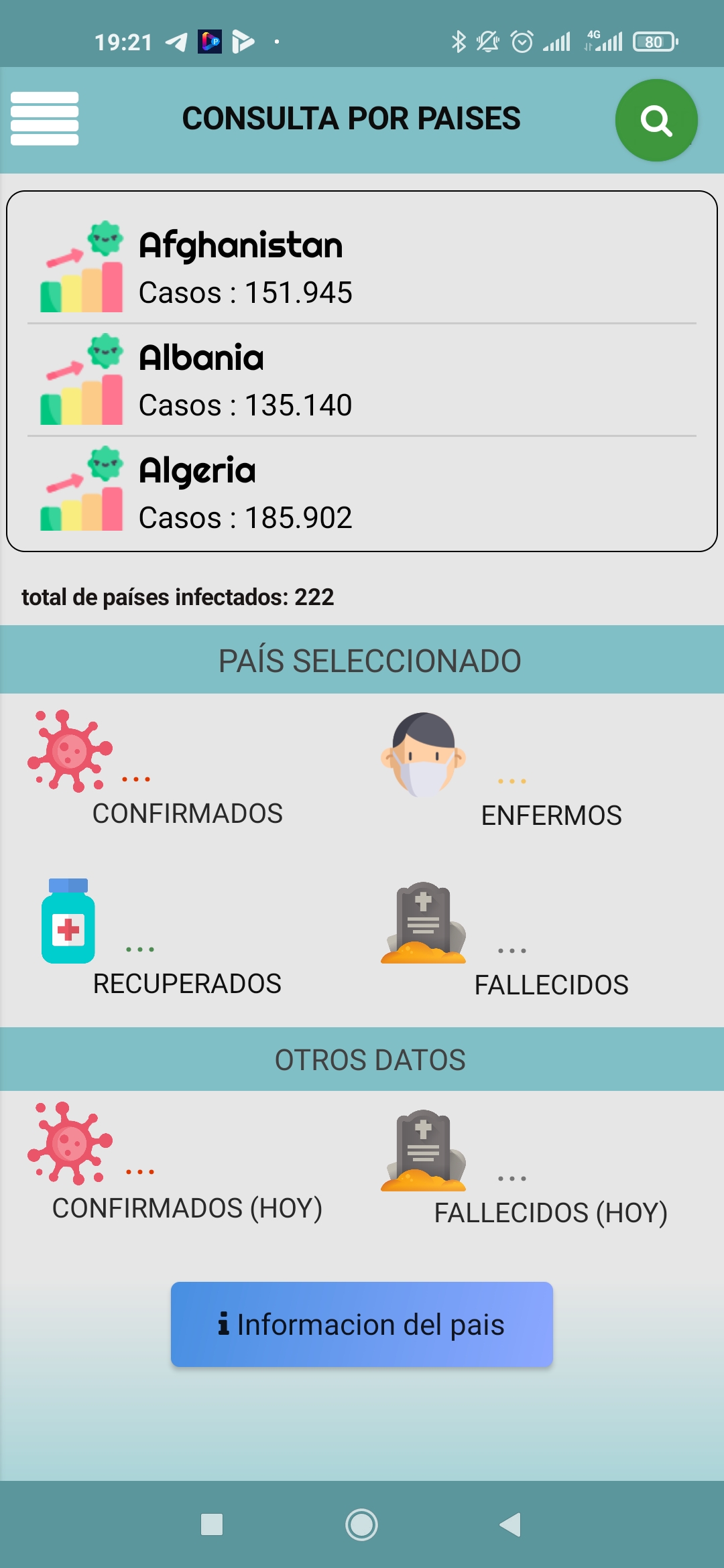
Task: Tap the green virus icon next to Albania
Action: [104, 352]
